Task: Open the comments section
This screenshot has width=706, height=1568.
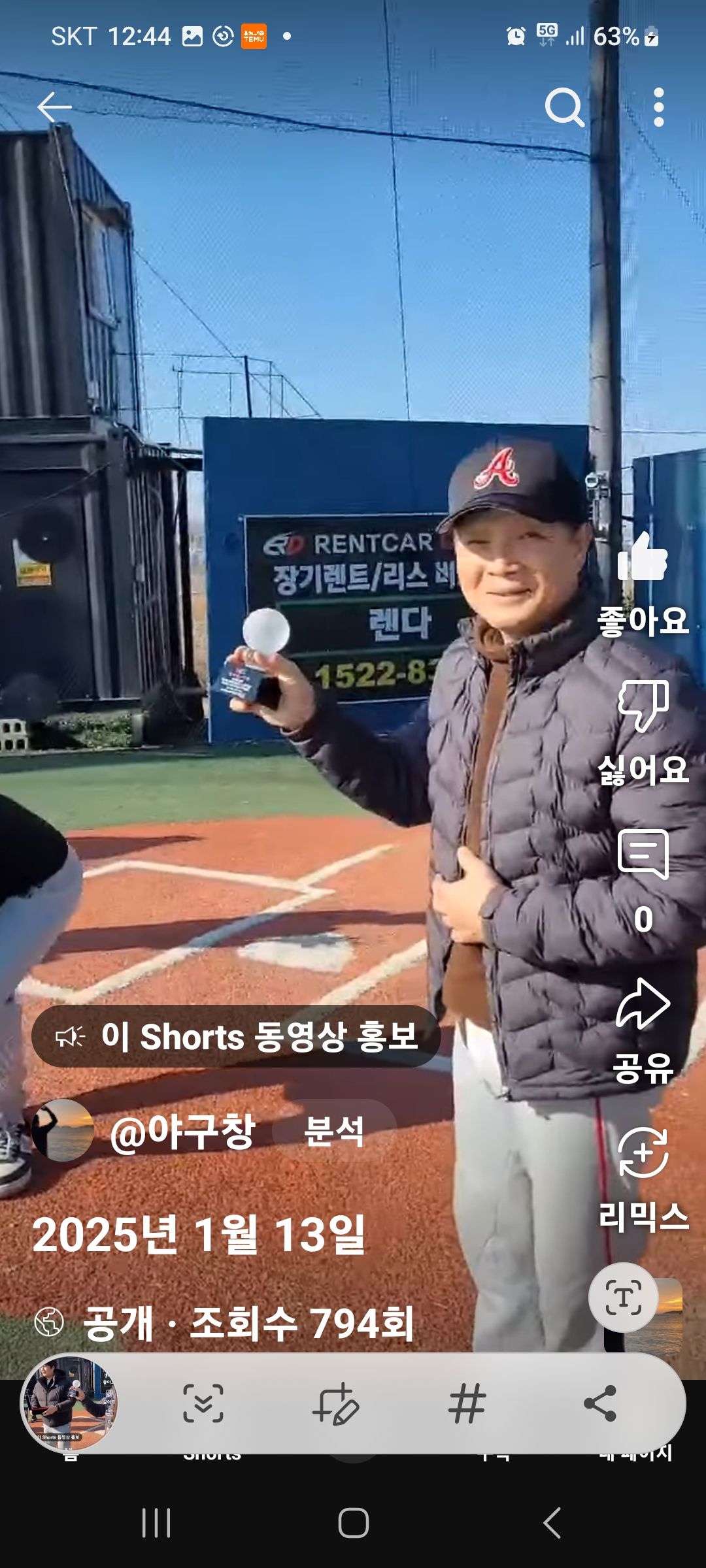Action: coord(643,855)
